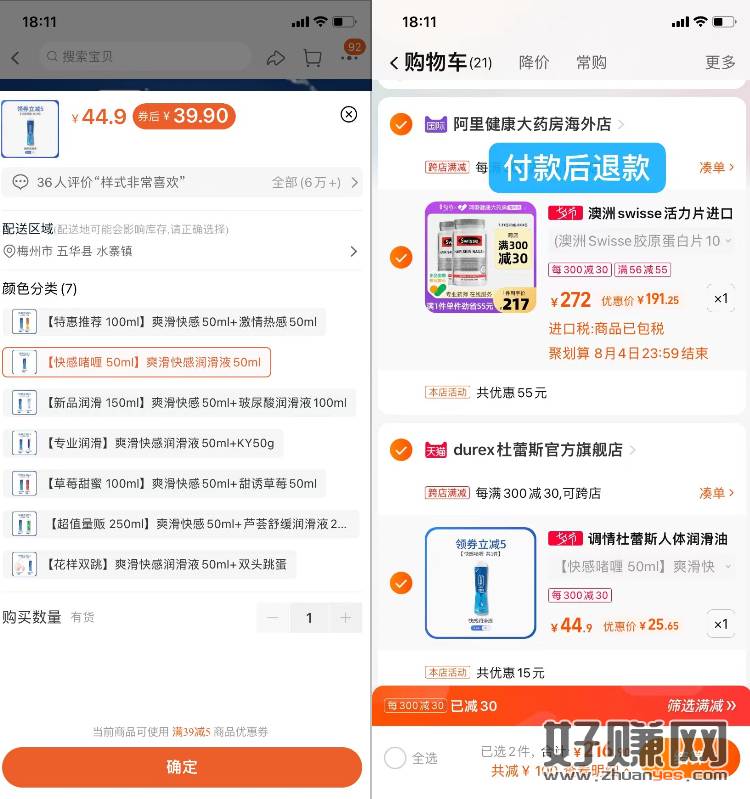Choose the 新品润滑 150ml option
Viewport: 750px width, 799px height.
pyautogui.click(x=180, y=402)
